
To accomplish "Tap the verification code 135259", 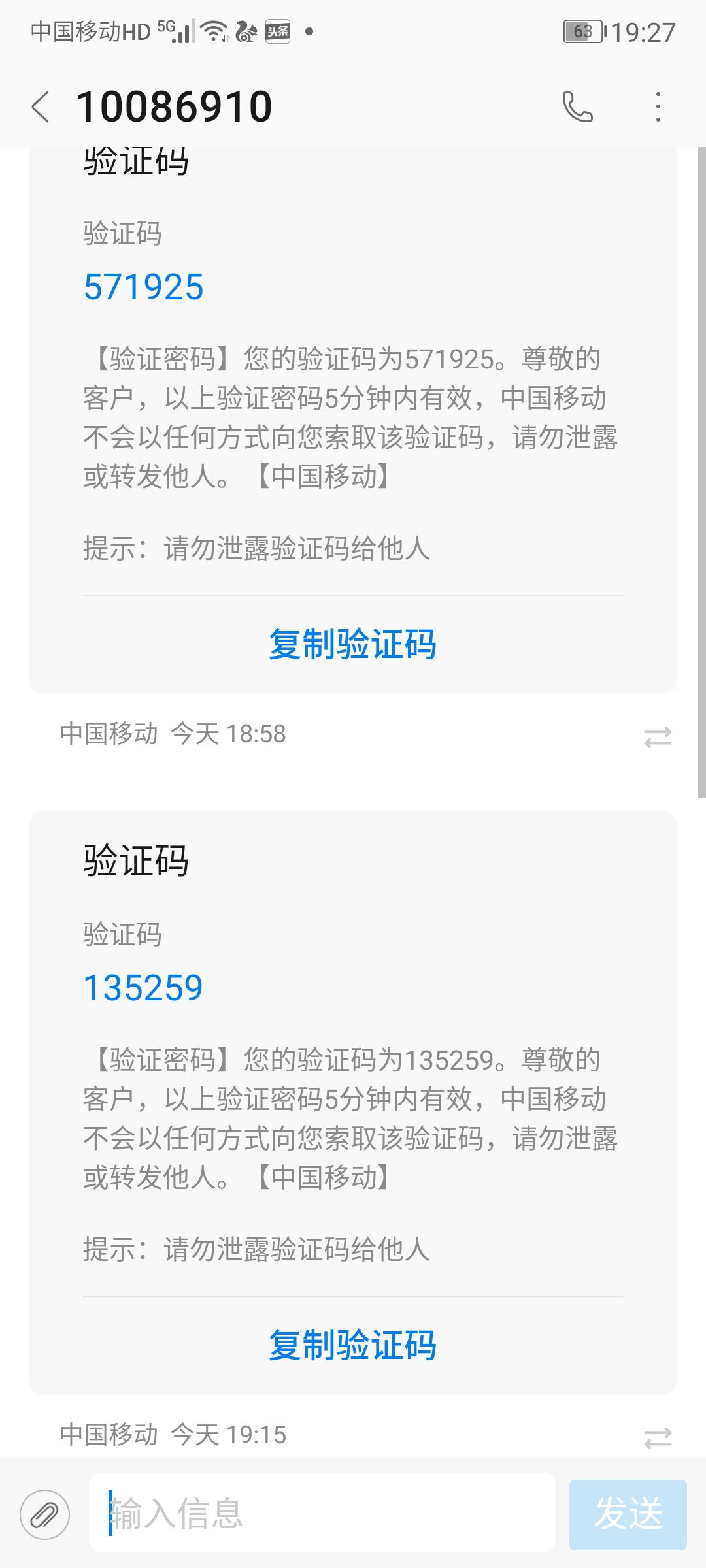I will 144,987.
